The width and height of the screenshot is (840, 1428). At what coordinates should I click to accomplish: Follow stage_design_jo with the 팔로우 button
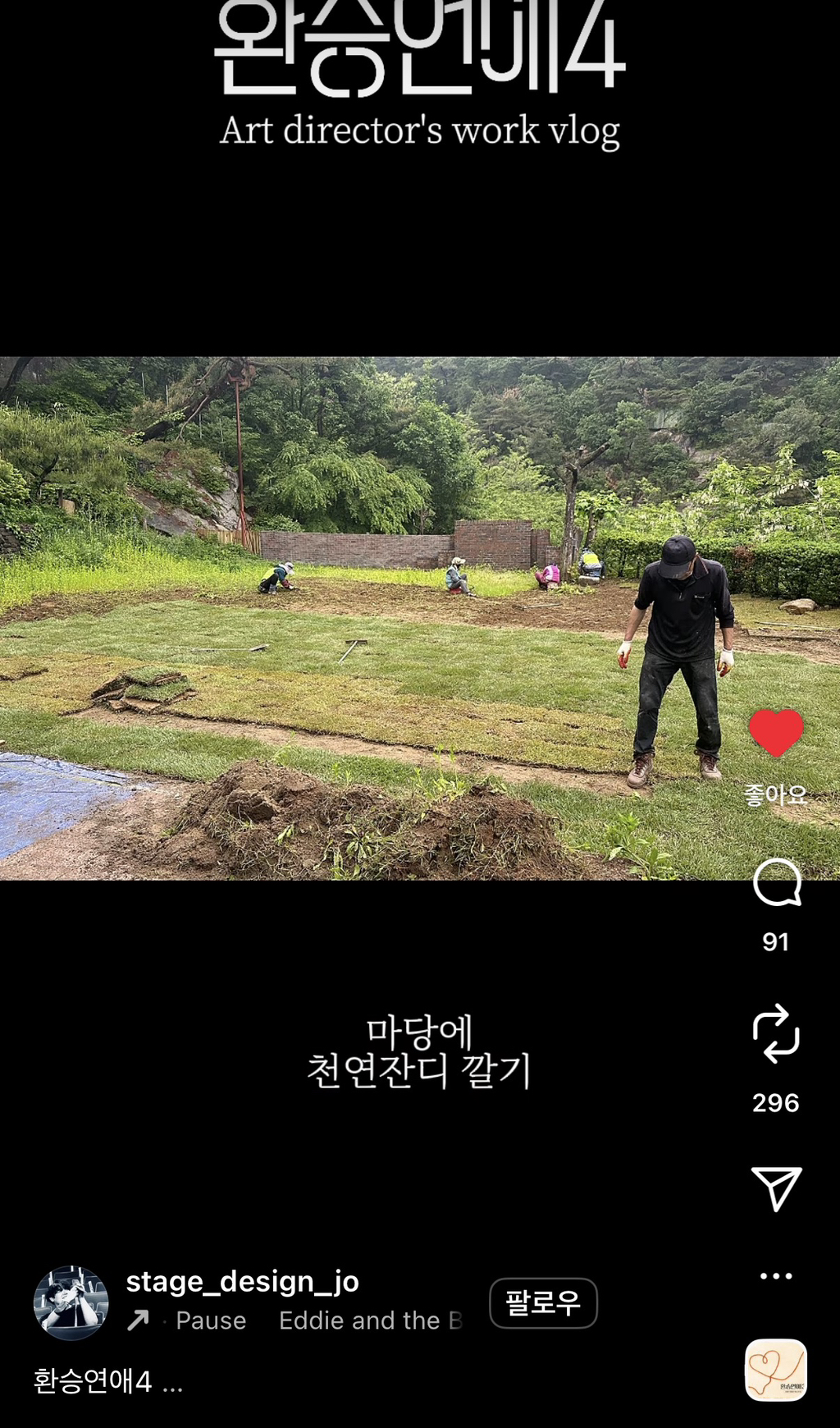pos(543,1302)
